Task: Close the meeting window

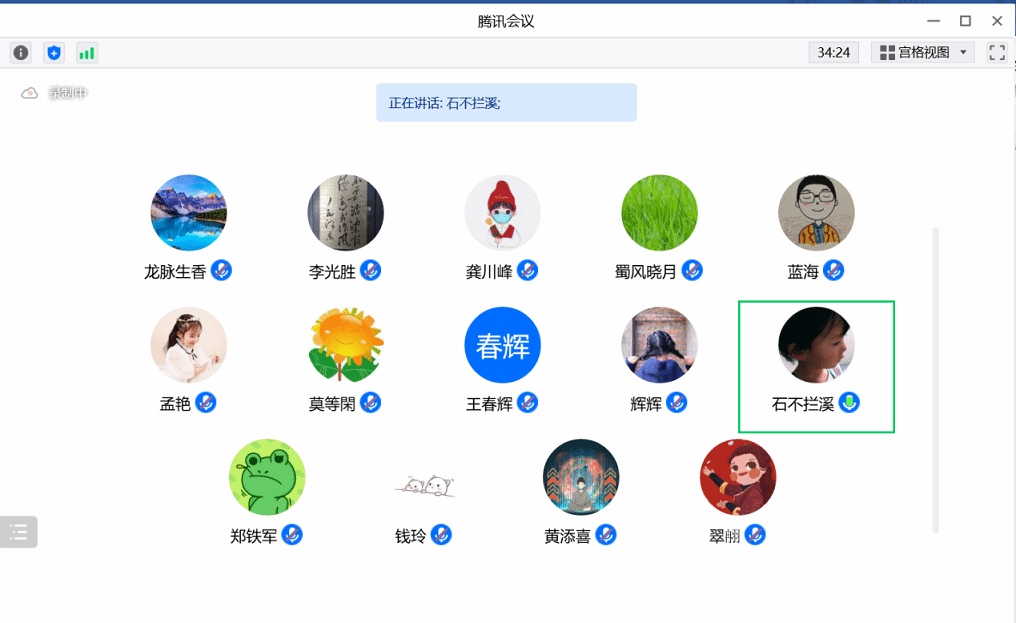Action: pos(997,21)
